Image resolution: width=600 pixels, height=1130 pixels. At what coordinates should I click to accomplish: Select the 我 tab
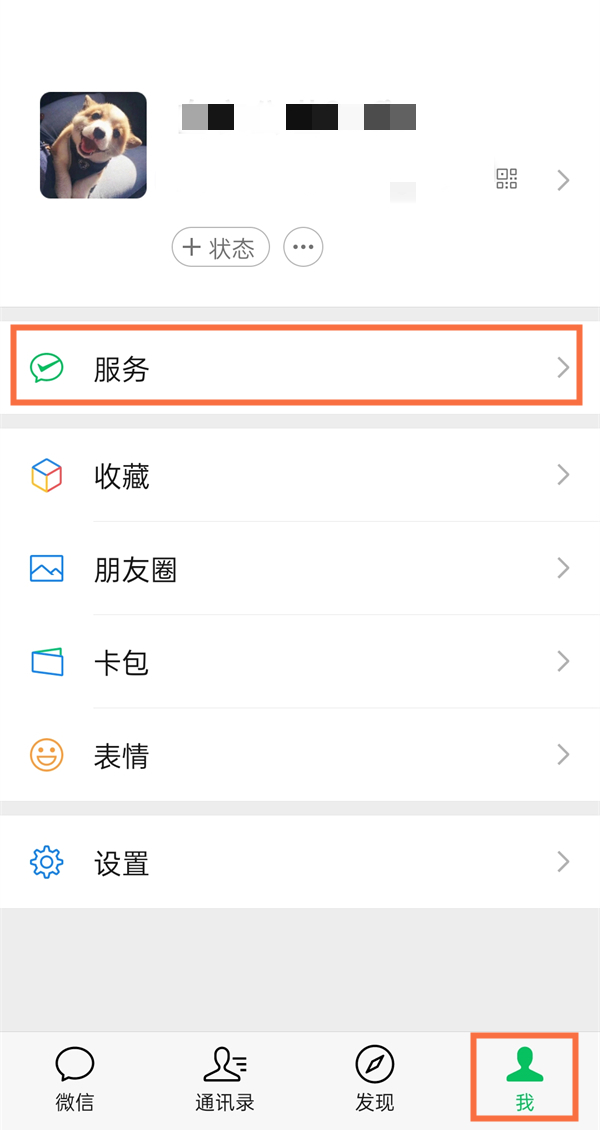pyautogui.click(x=525, y=1080)
